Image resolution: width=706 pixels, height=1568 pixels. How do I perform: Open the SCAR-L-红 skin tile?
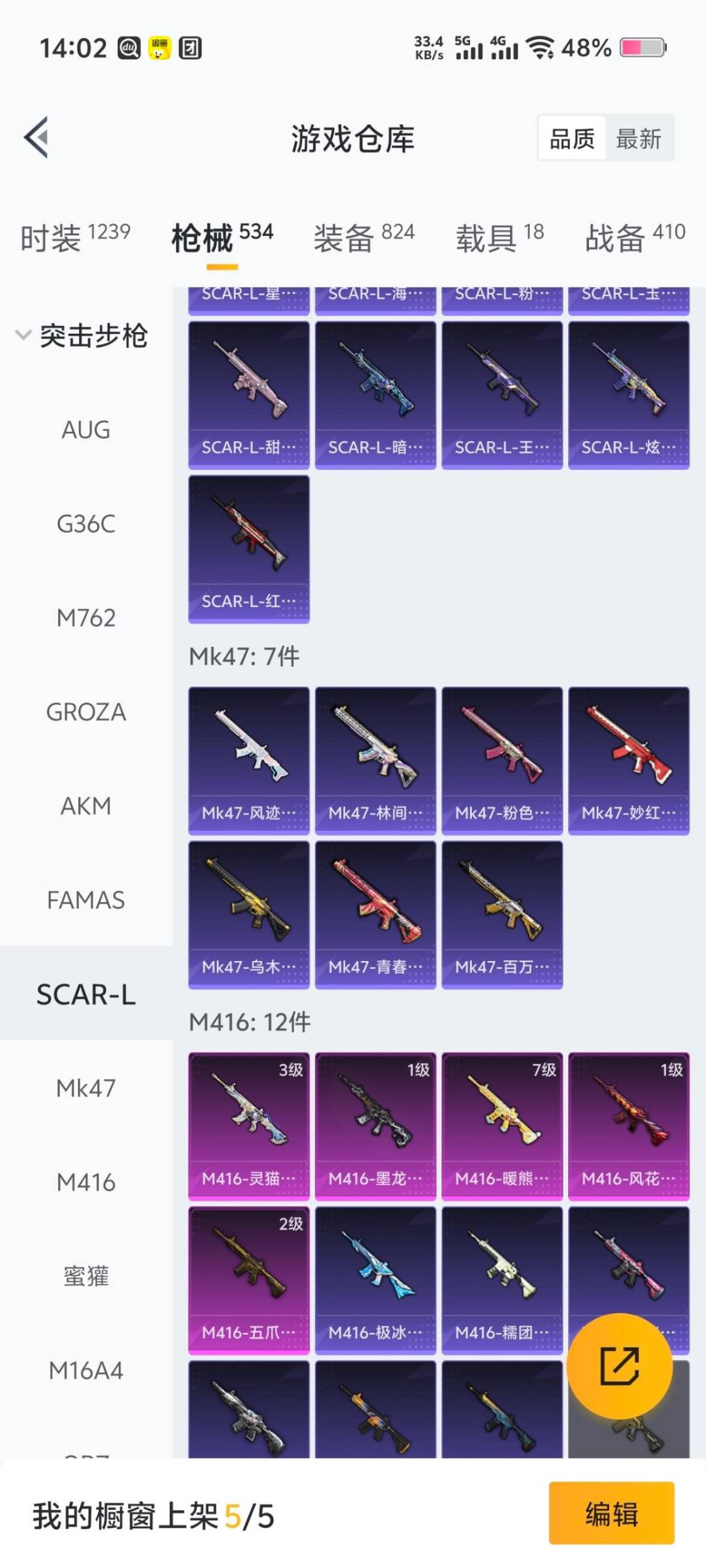click(248, 549)
